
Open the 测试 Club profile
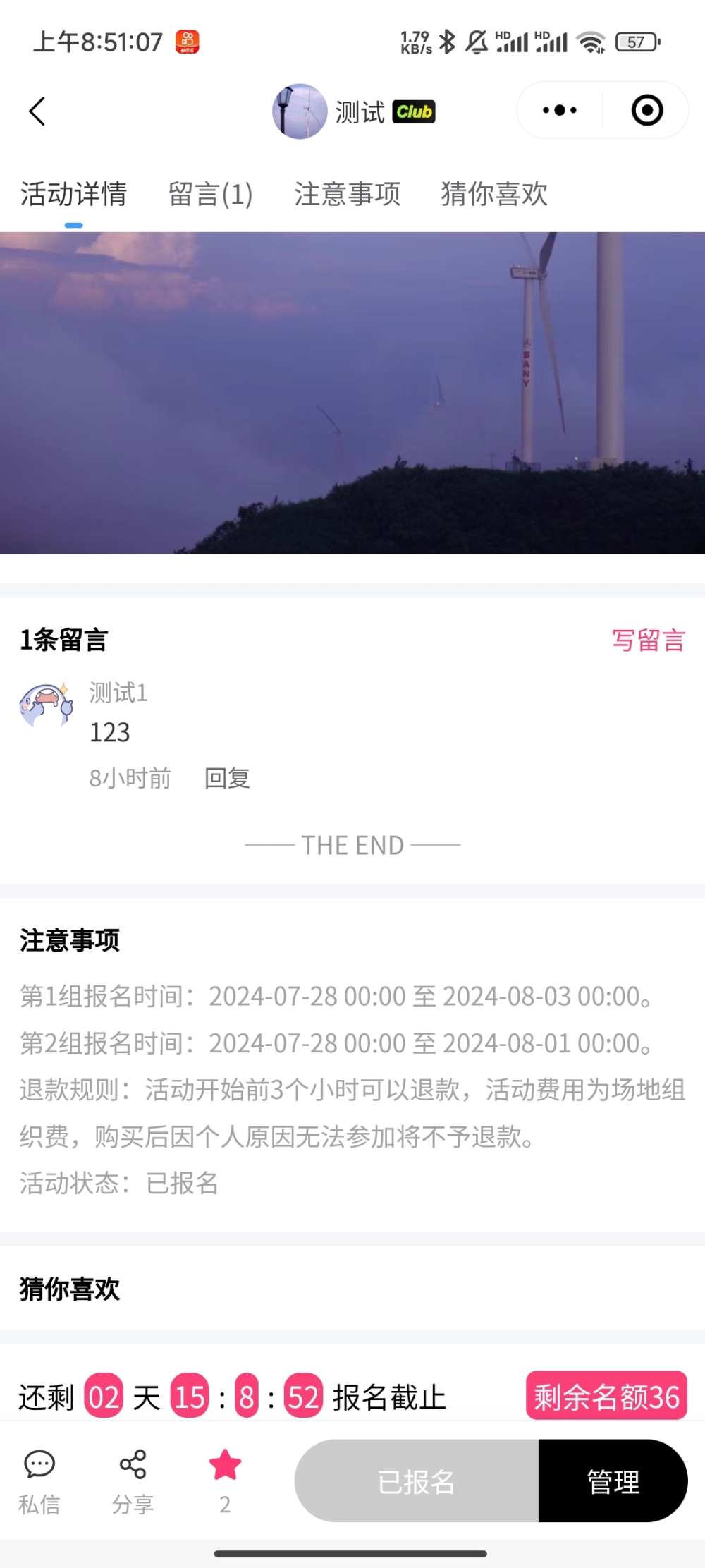click(x=354, y=111)
